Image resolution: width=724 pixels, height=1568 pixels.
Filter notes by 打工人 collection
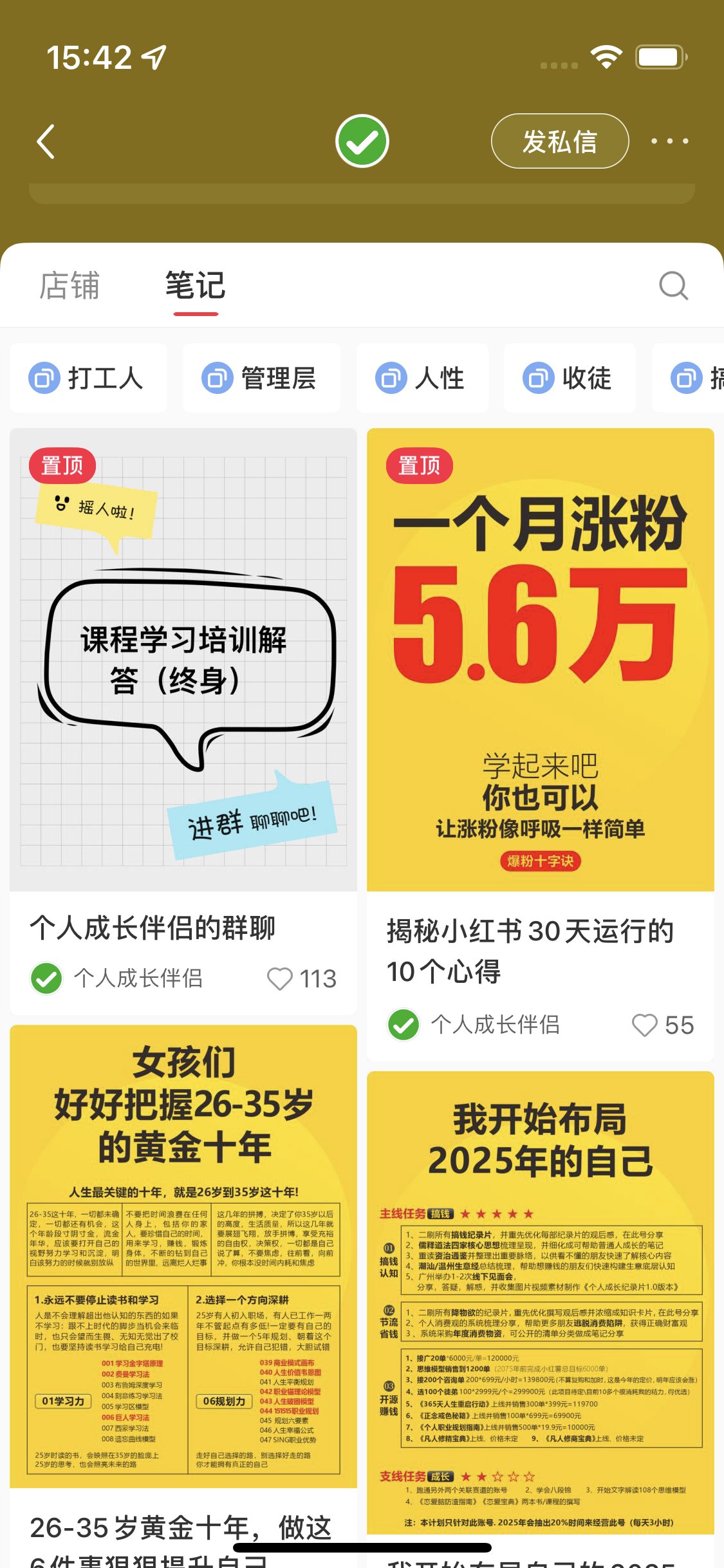[89, 378]
